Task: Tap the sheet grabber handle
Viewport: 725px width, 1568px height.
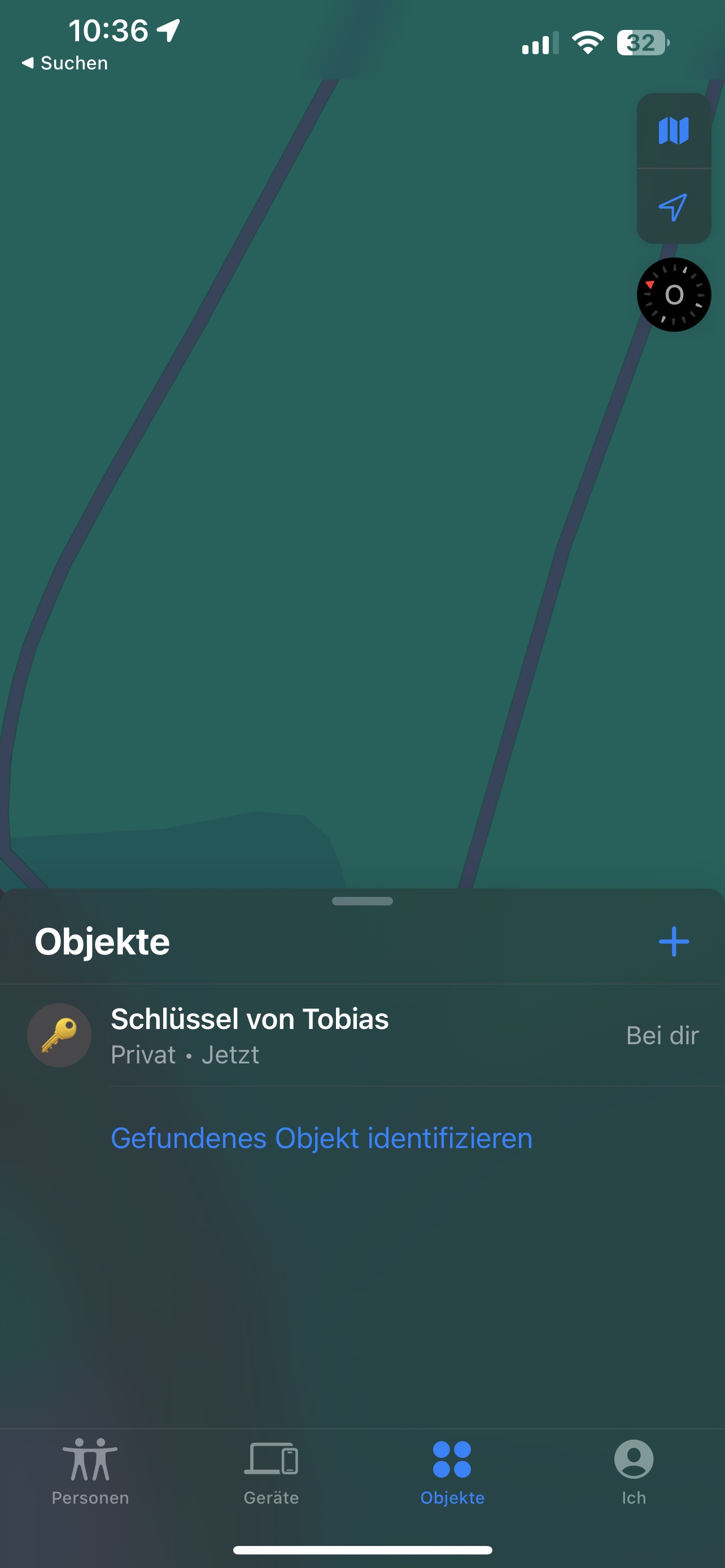Action: [x=362, y=901]
